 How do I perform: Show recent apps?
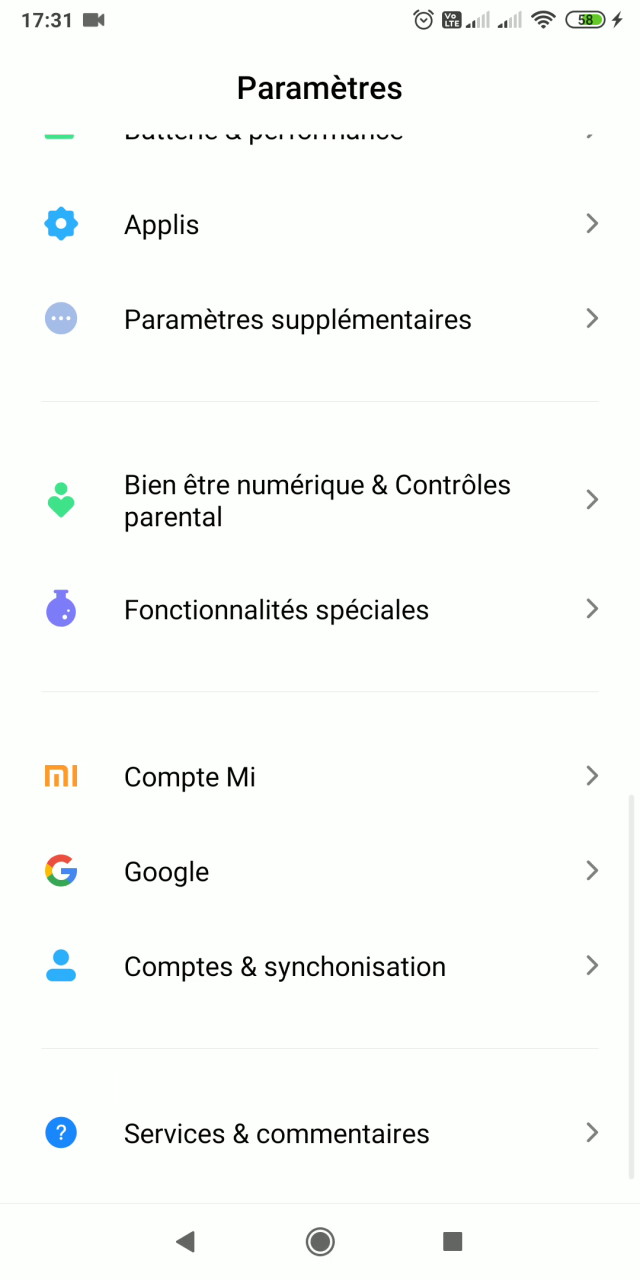point(453,1242)
